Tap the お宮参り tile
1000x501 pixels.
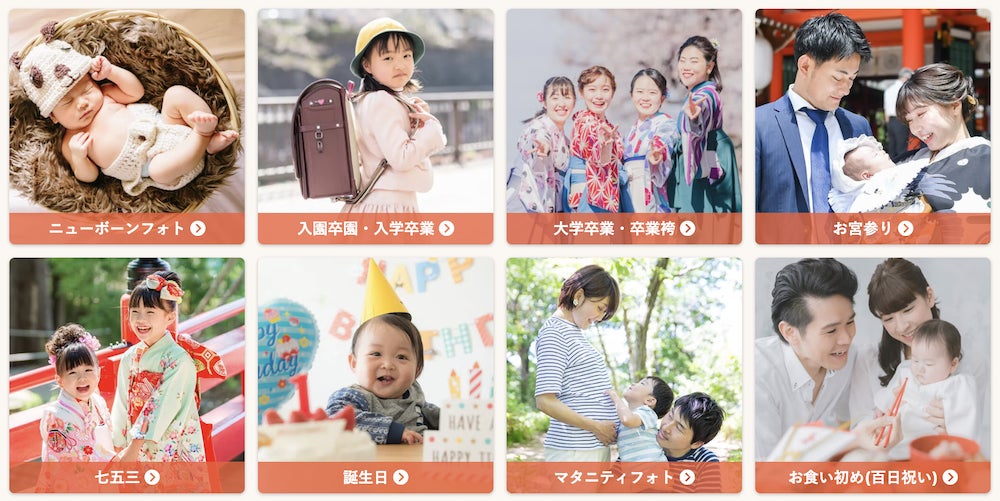[872, 228]
